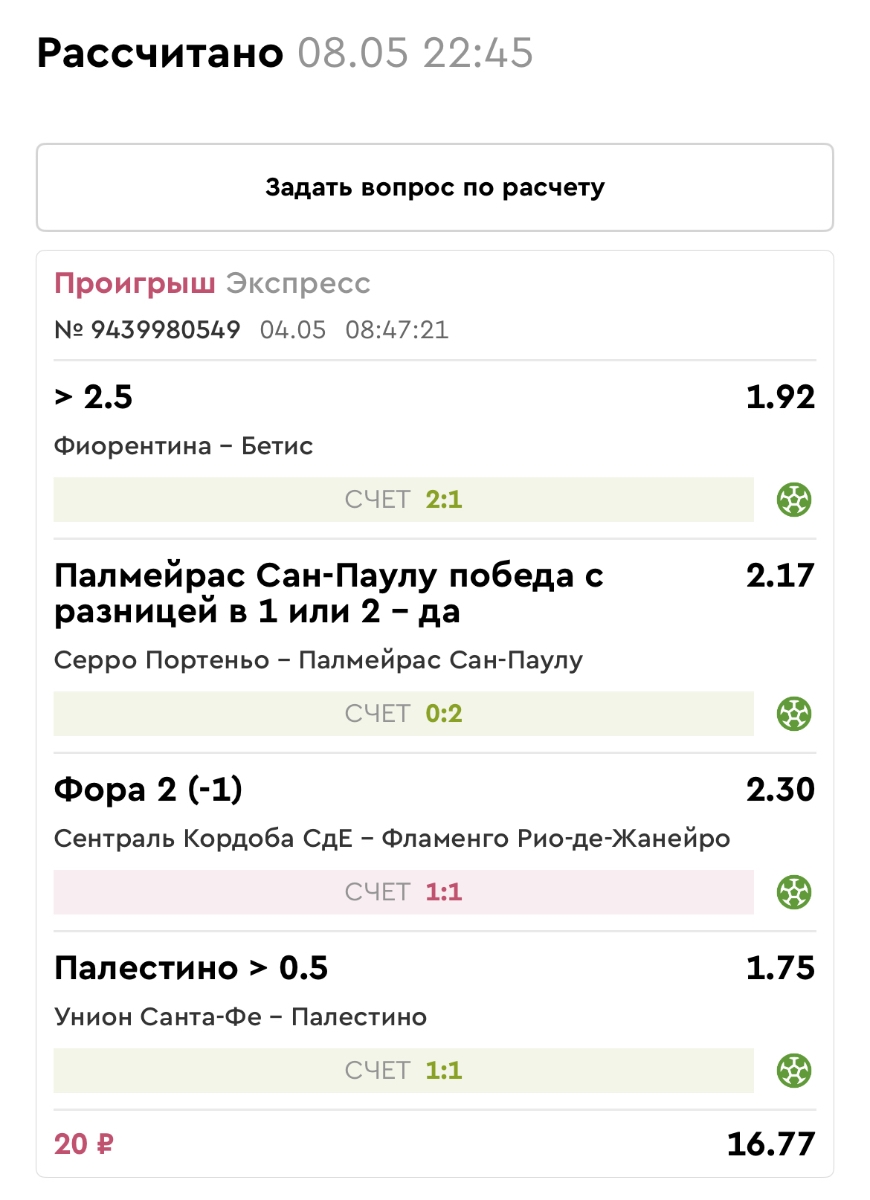Open the Серро Портеньо – Палмейрас Сан-Паулу event
This screenshot has height=1200, width=870.
tap(318, 660)
